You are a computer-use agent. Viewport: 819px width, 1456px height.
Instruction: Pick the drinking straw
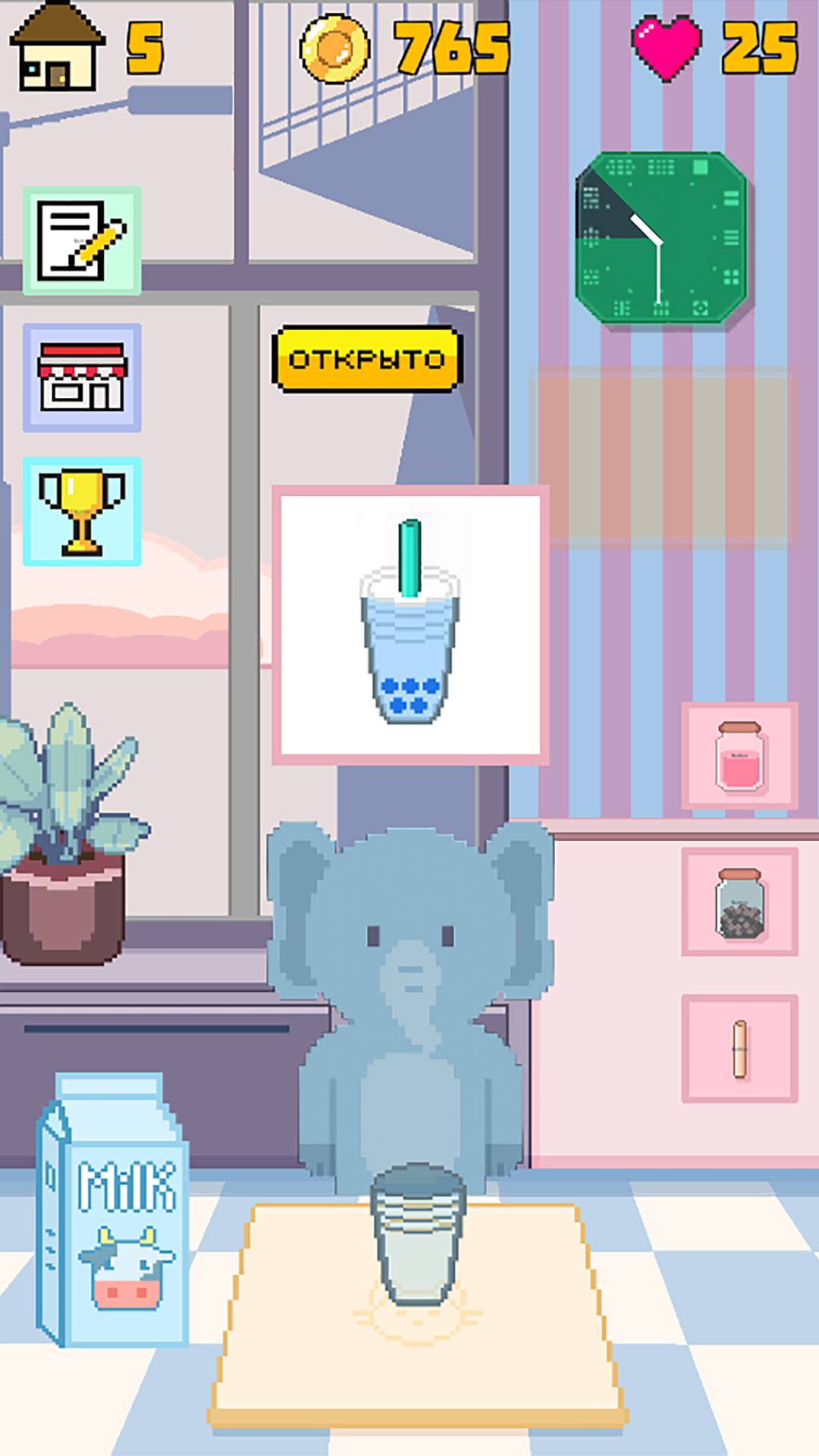click(x=739, y=1049)
